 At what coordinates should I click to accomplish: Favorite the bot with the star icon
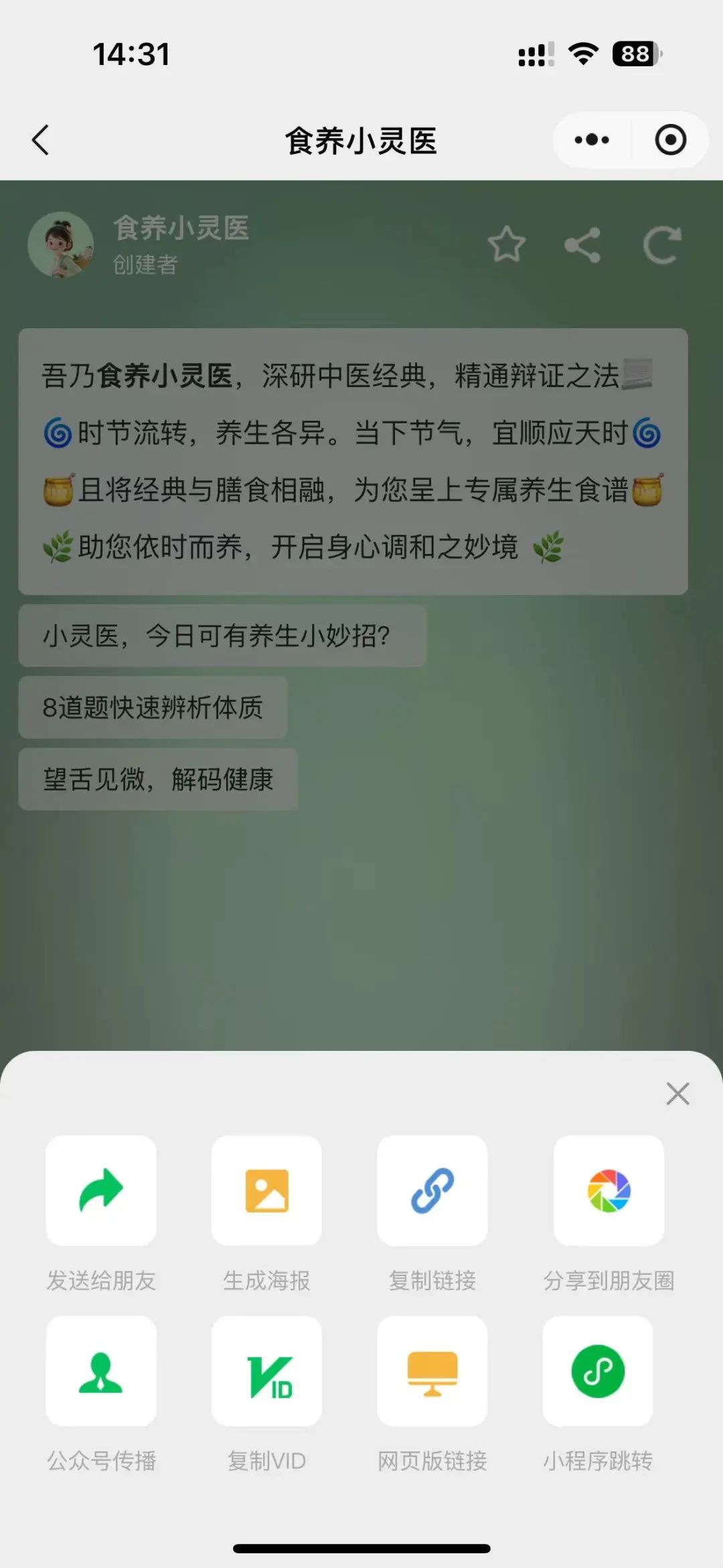tap(506, 244)
